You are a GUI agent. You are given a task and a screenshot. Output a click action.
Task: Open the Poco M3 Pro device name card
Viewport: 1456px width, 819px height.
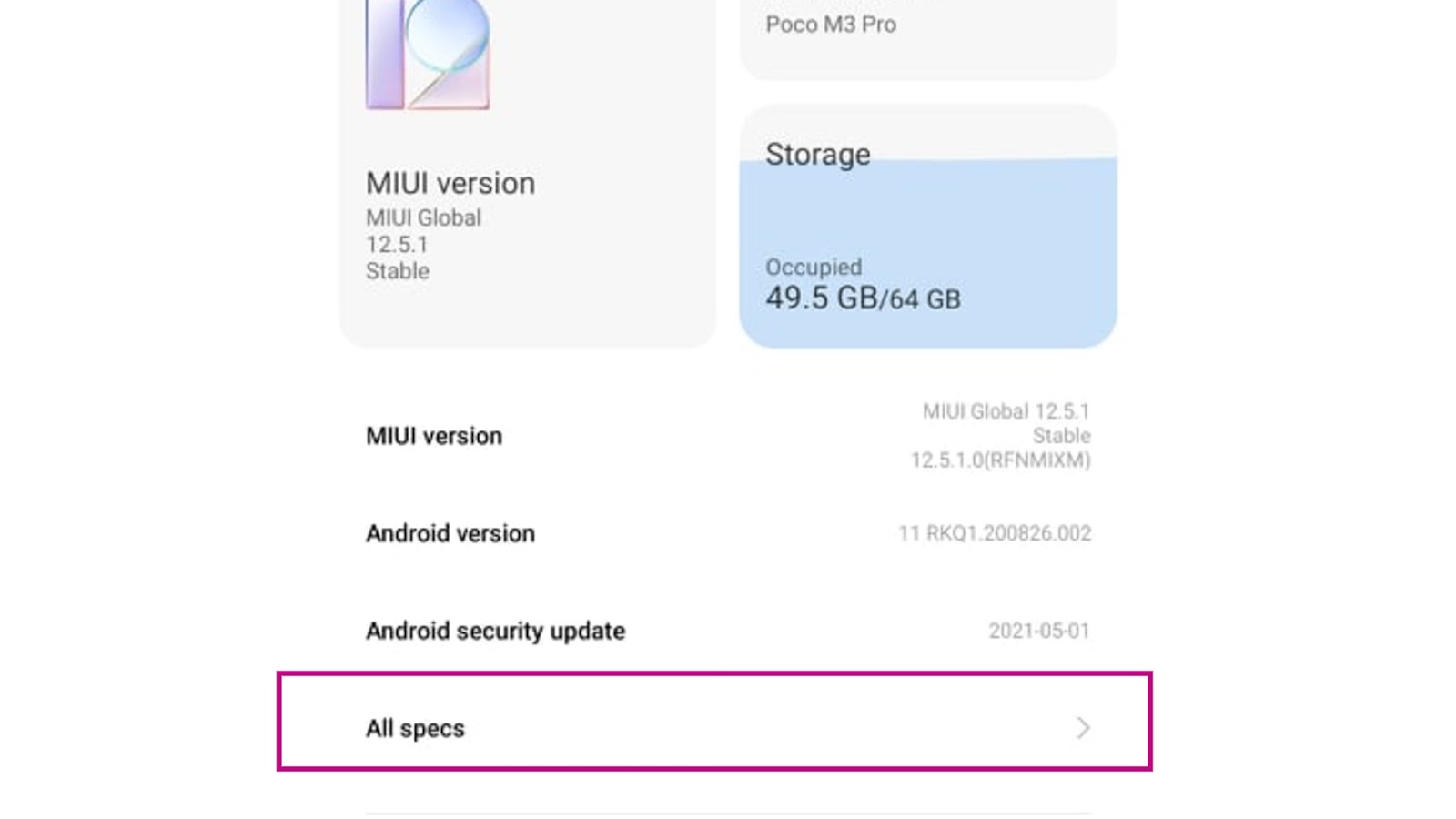(x=927, y=32)
